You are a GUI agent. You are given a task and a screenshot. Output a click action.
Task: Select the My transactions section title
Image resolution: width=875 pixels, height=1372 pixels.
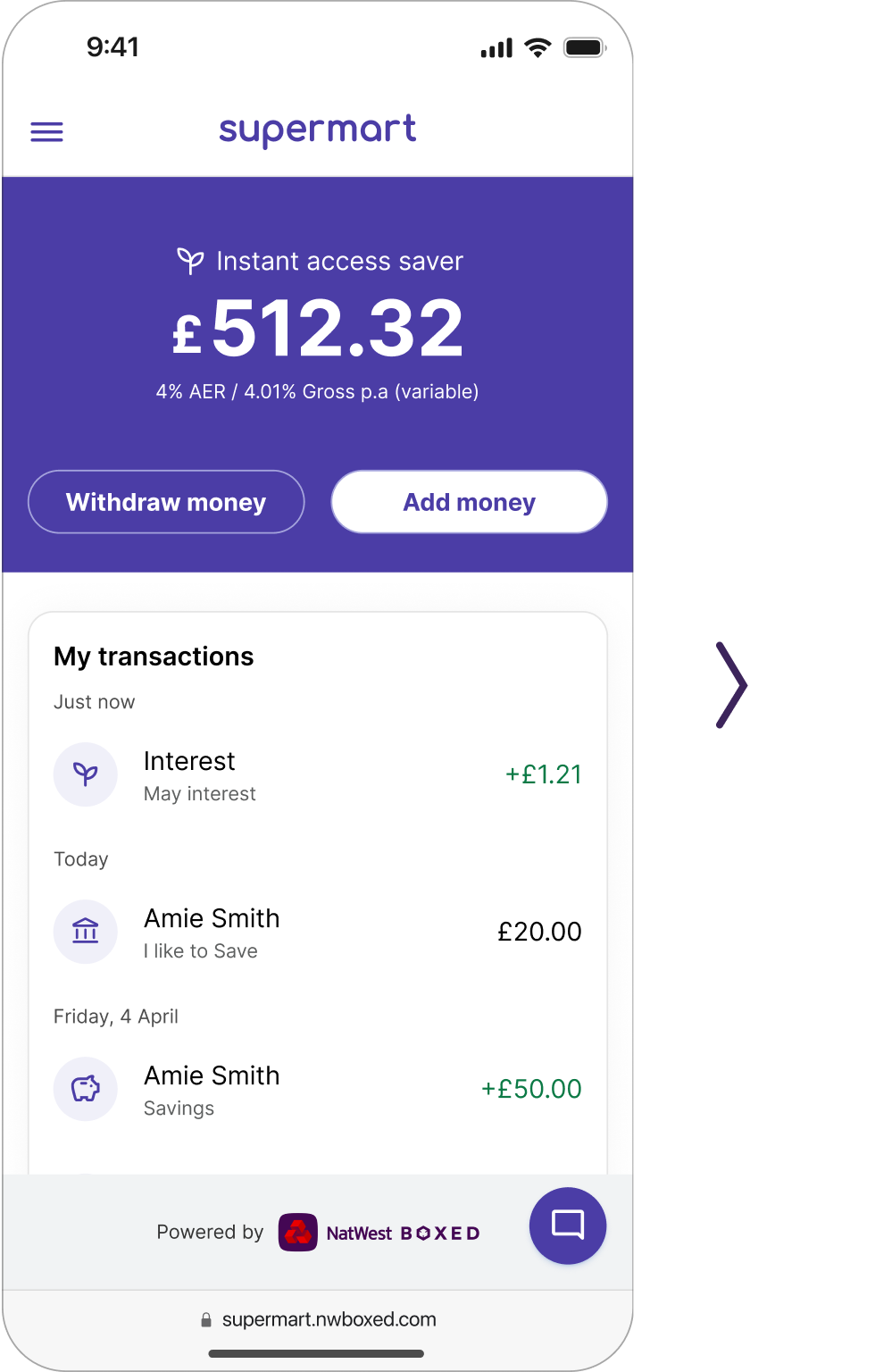point(154,657)
